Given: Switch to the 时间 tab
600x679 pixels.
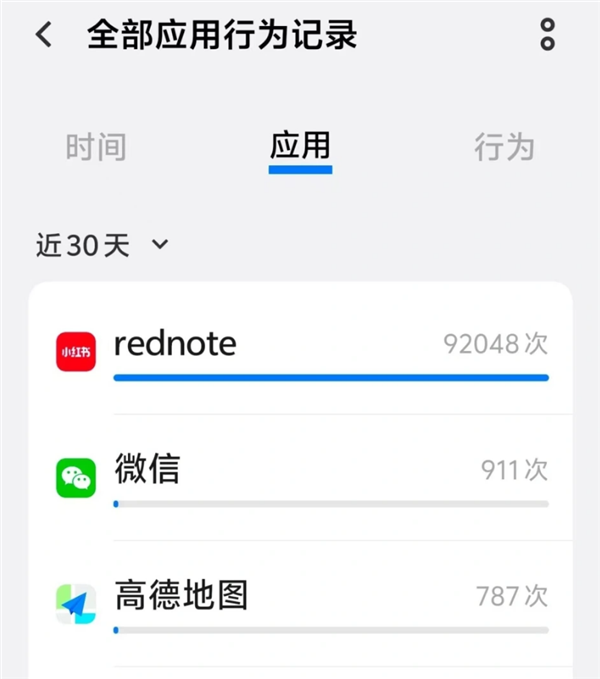Looking at the screenshot, I should (96, 147).
